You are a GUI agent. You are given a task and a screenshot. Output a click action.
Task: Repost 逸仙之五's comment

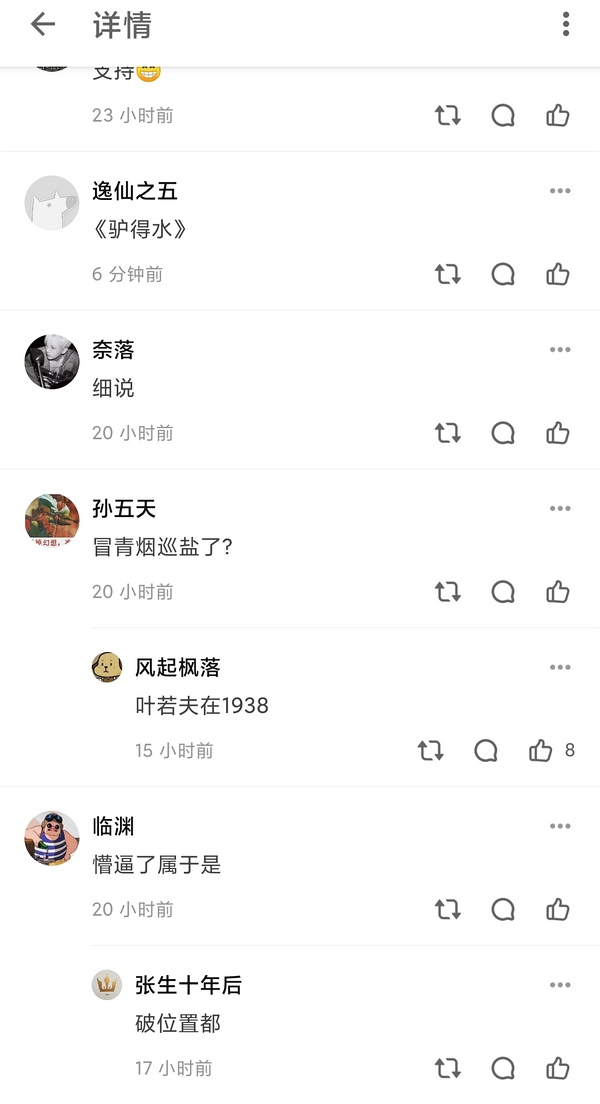447,274
